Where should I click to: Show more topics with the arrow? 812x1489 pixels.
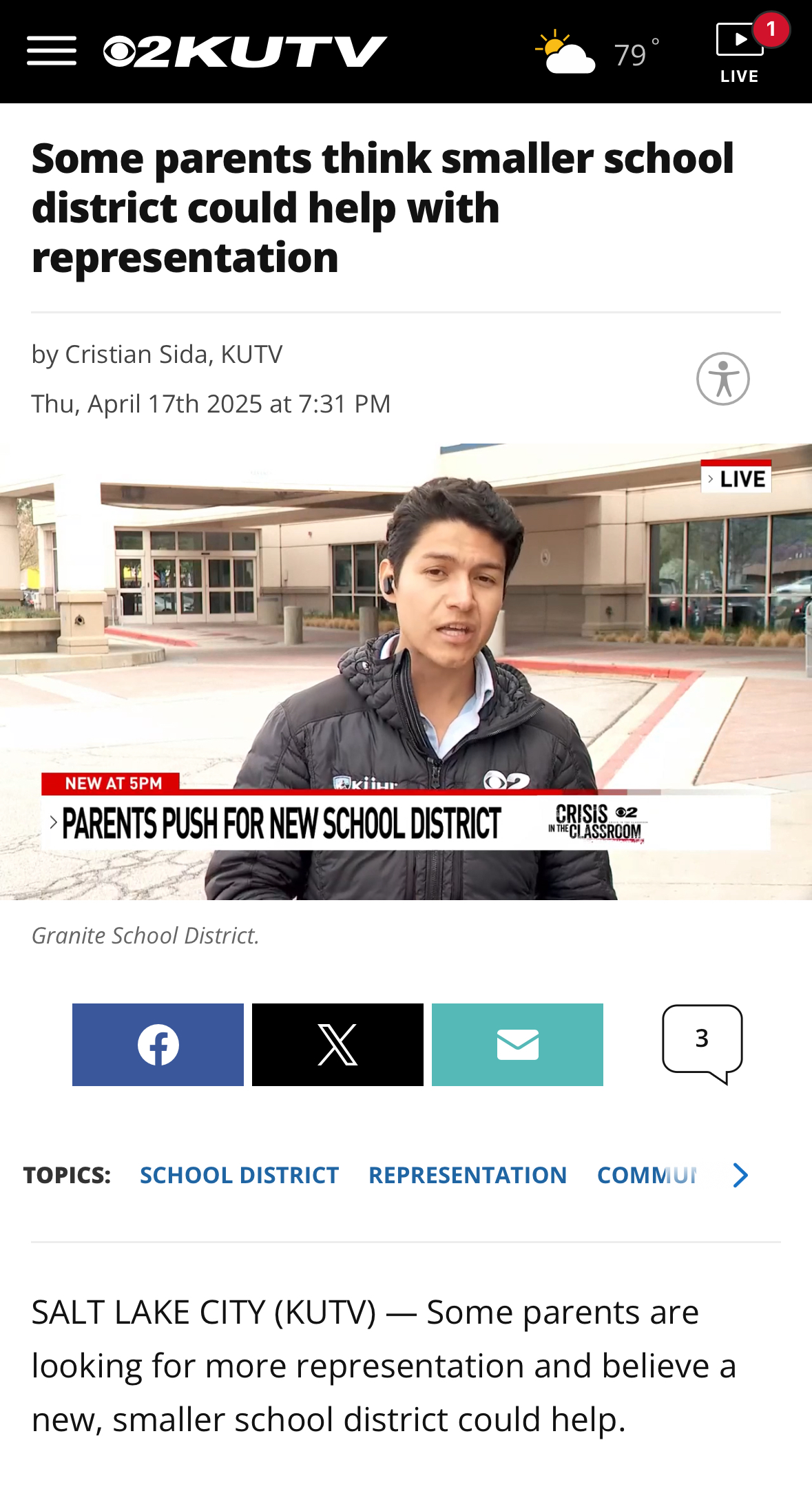(x=740, y=1175)
